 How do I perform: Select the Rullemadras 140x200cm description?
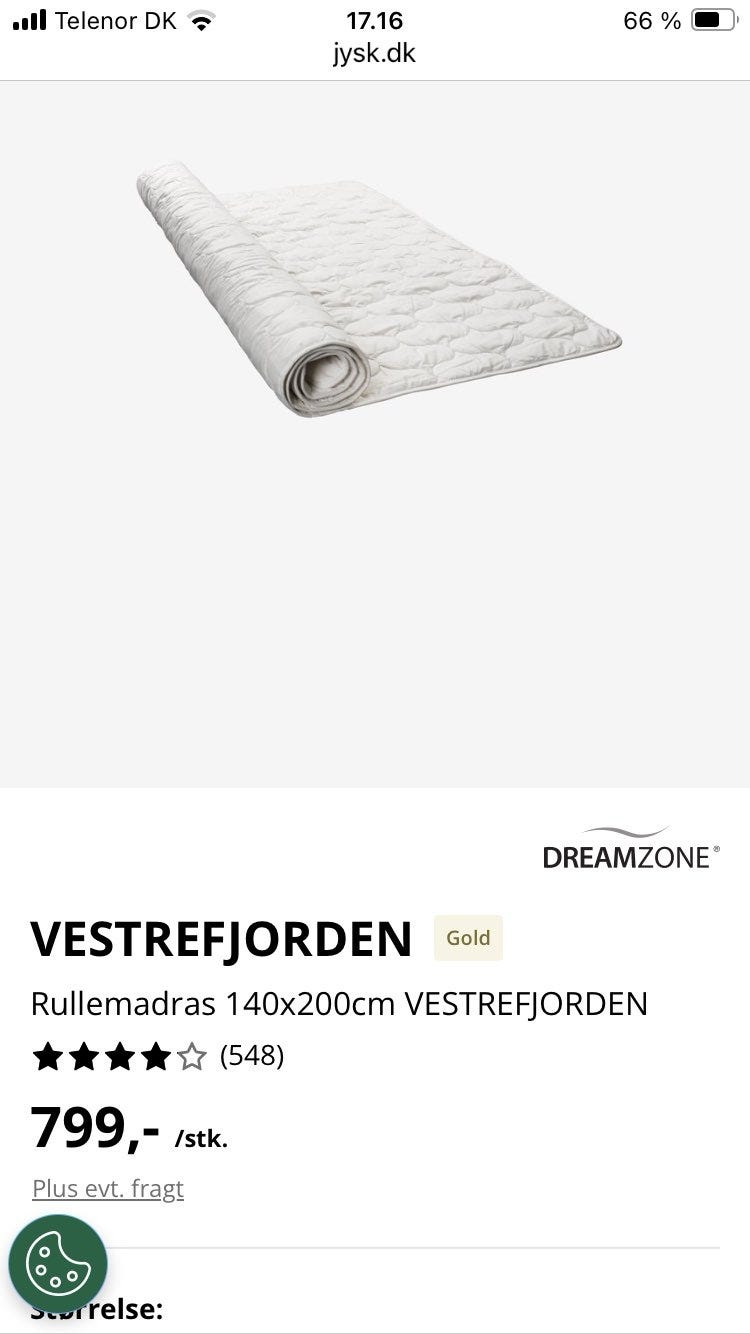[340, 1003]
